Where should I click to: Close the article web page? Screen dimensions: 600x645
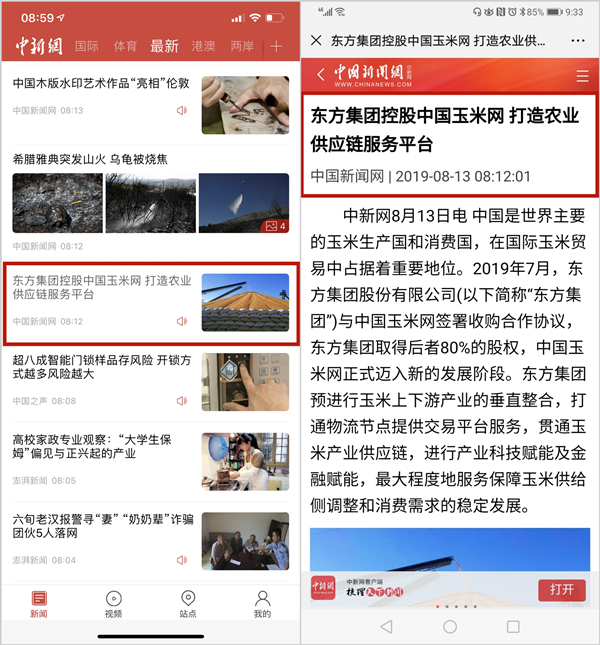pyautogui.click(x=317, y=41)
